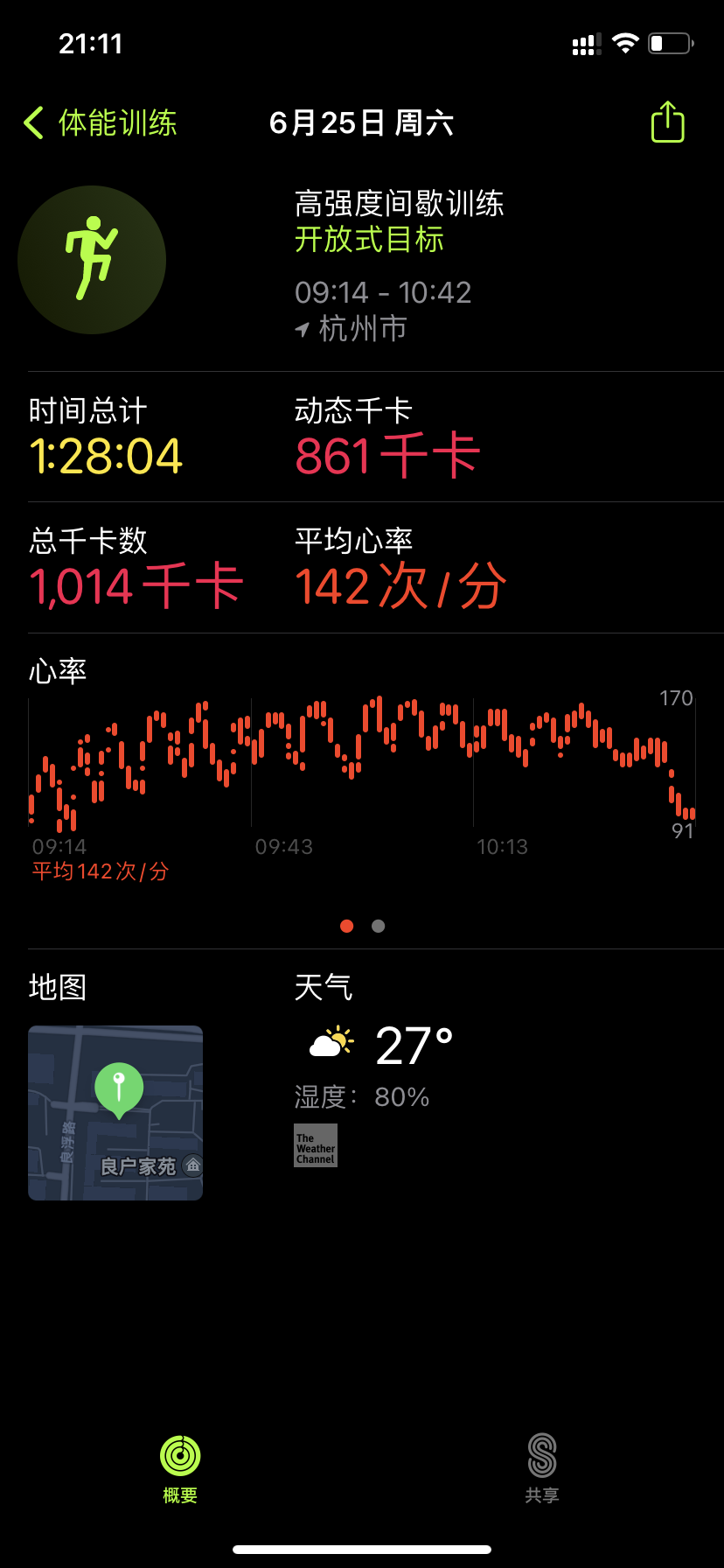Switch to the 共享 tab
Screen dimensions: 724x1568
pos(542,1469)
